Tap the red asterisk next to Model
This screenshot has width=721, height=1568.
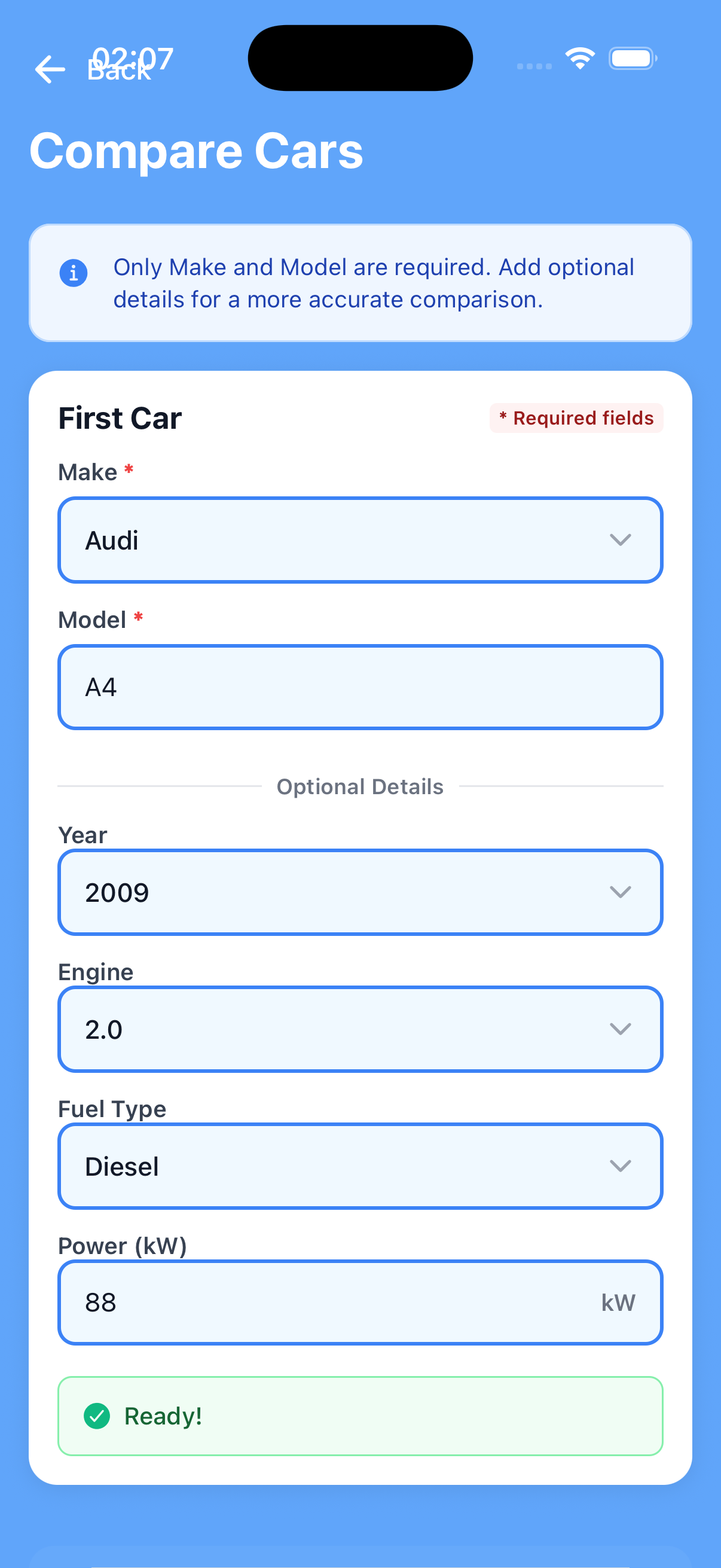click(139, 617)
